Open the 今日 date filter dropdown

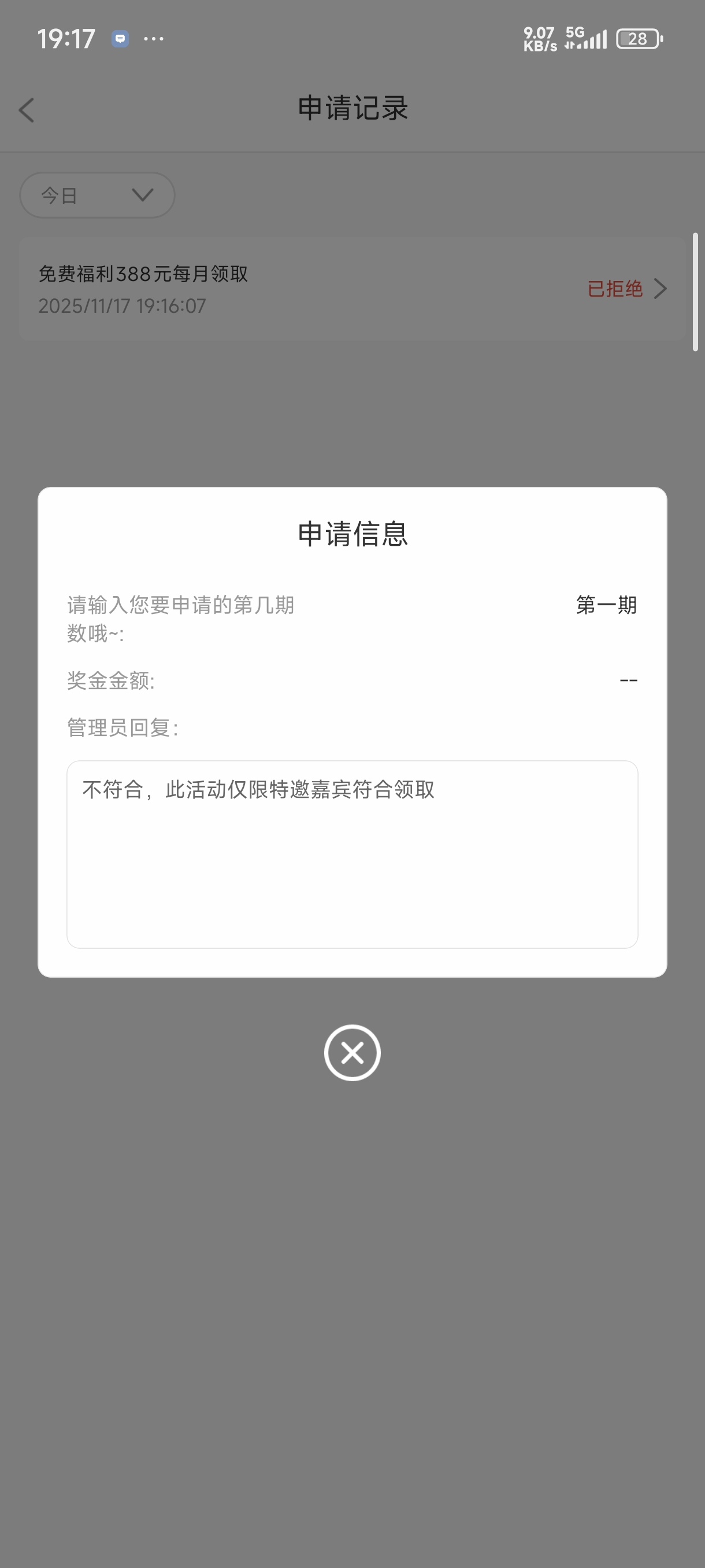(x=97, y=195)
